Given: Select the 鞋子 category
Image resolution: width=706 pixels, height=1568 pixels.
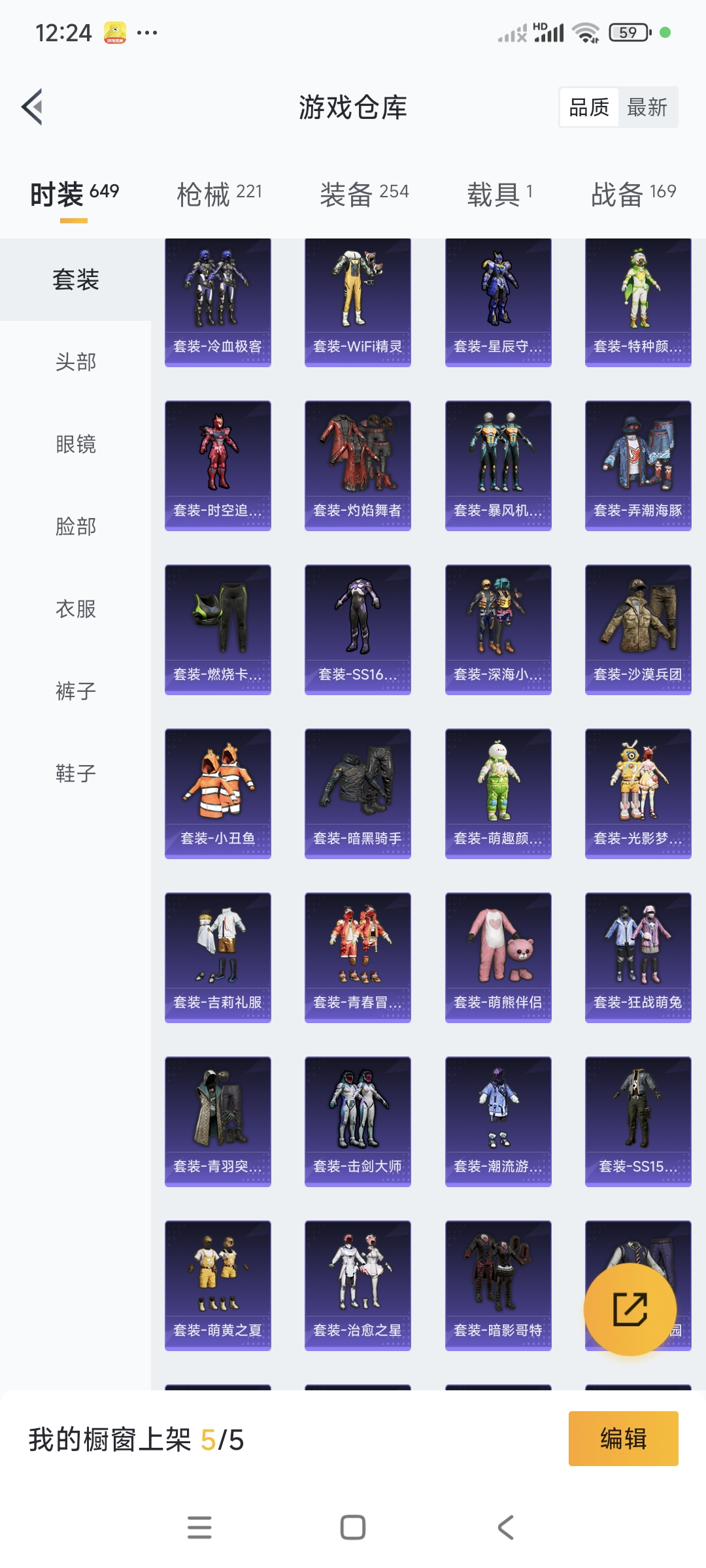Looking at the screenshot, I should coord(76,774).
